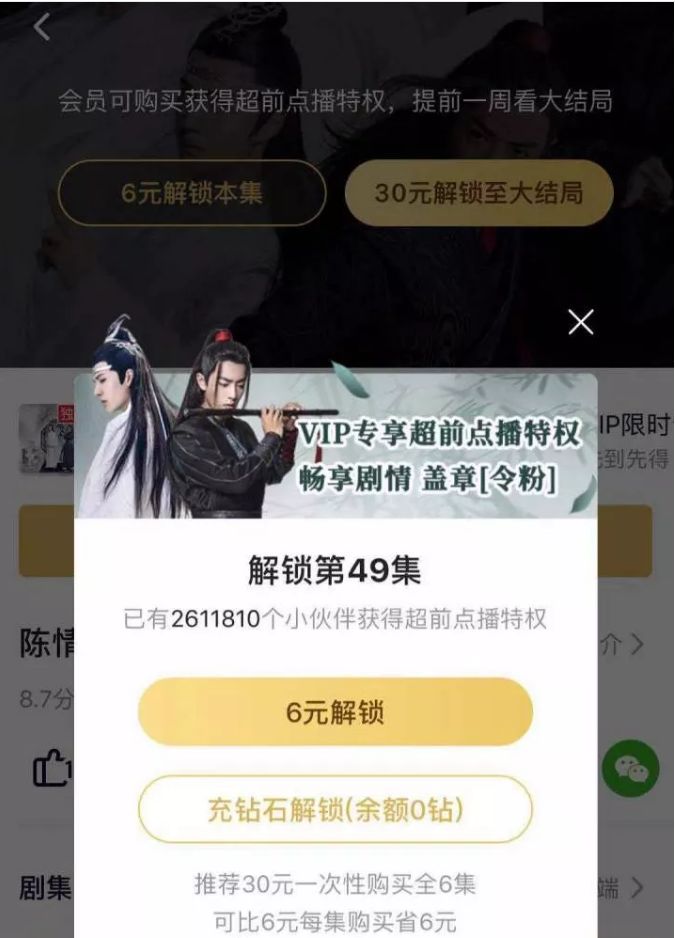Close the unlock episode popup

click(580, 322)
